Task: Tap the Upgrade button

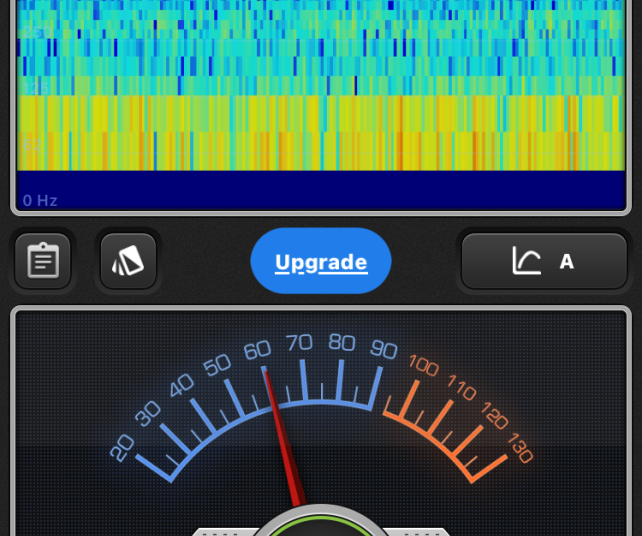Action: [x=321, y=262]
